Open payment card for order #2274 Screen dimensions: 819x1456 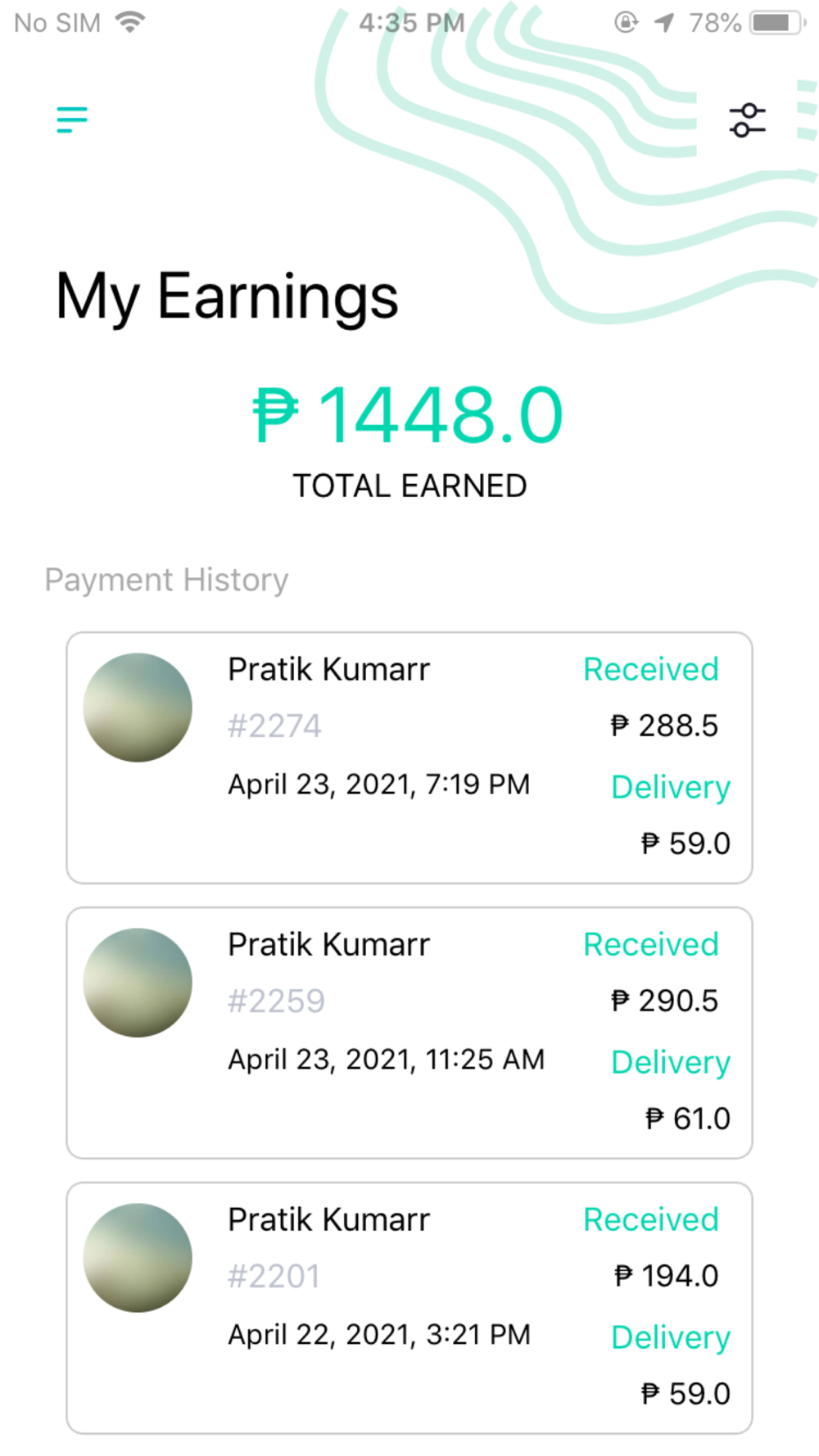pyautogui.click(x=409, y=757)
